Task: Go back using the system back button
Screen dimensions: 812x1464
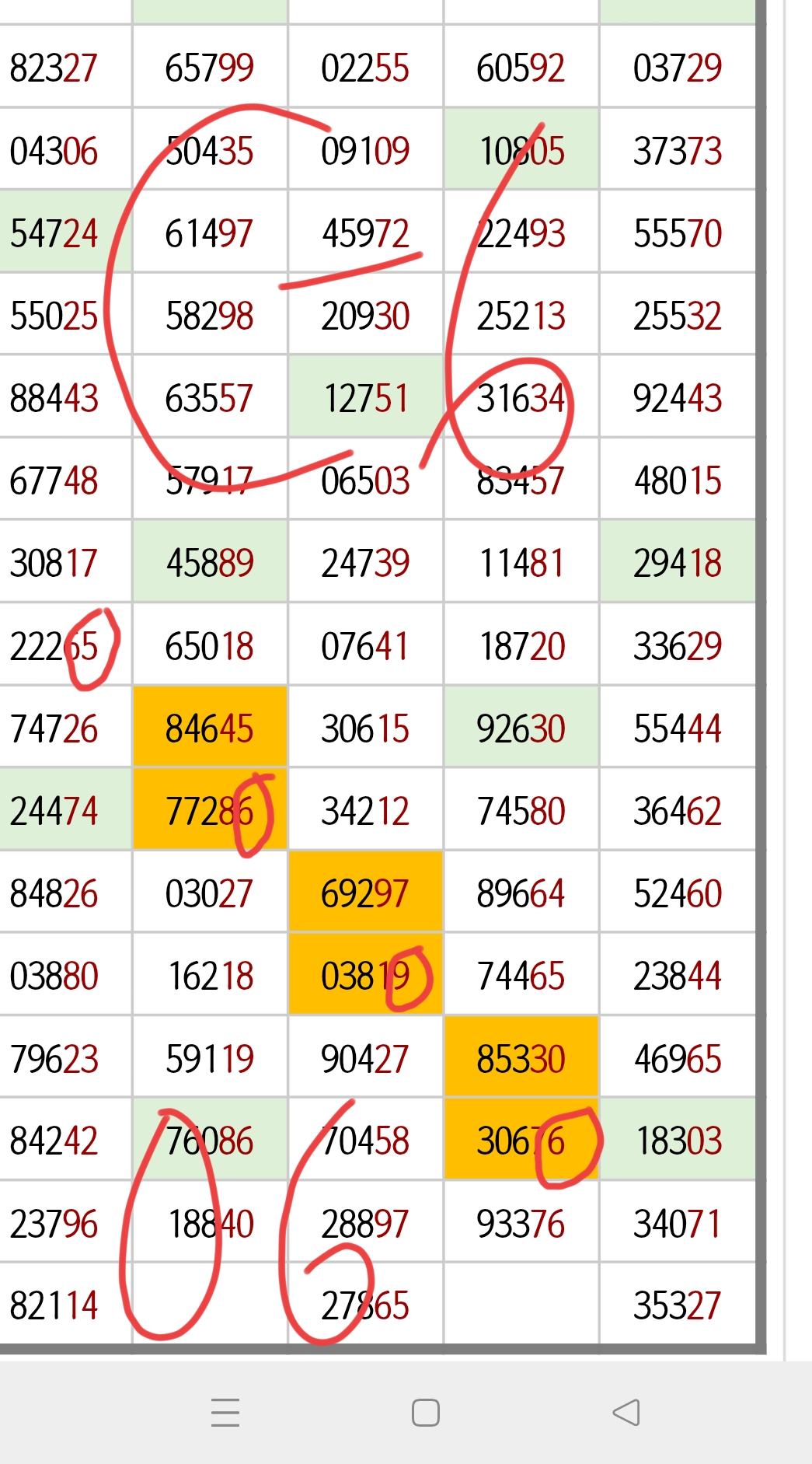Action: 626,1412
